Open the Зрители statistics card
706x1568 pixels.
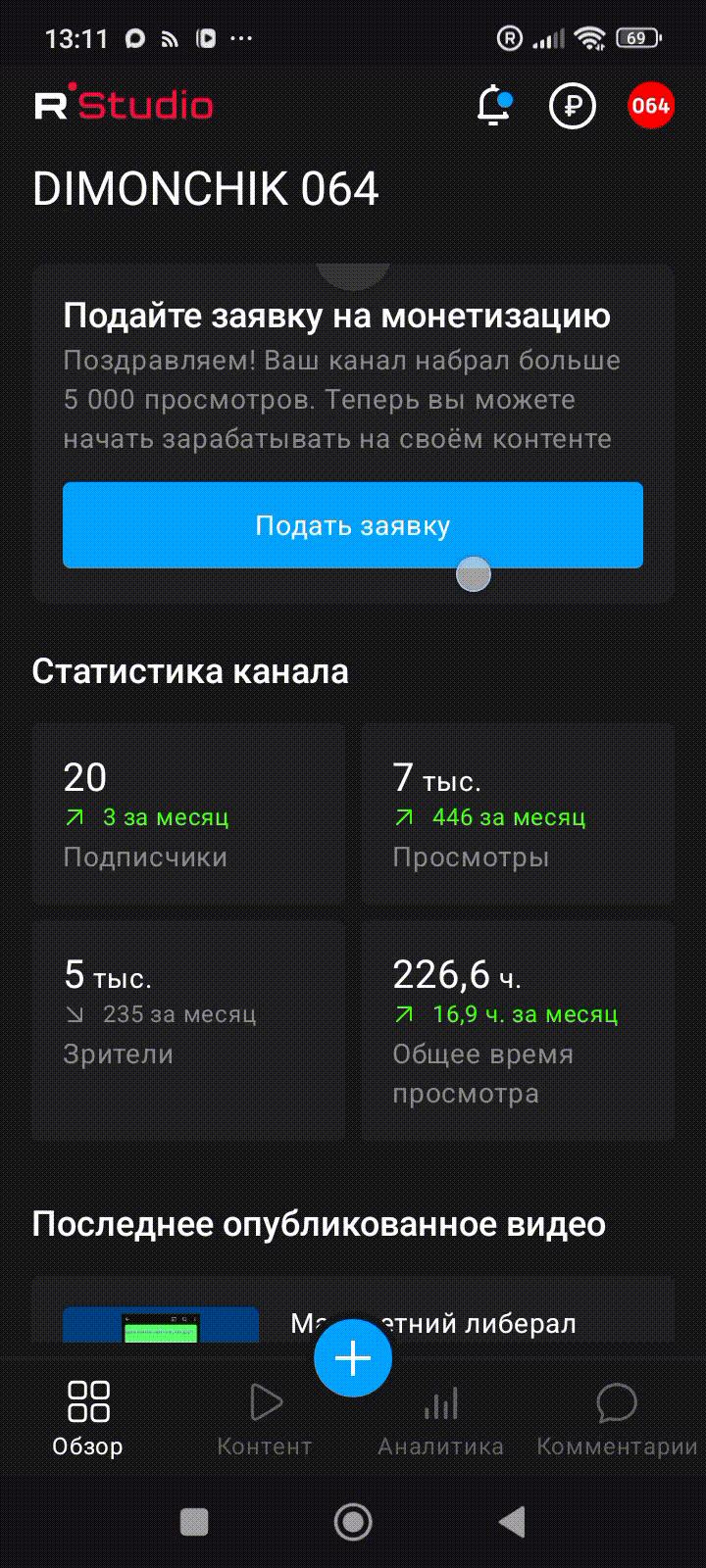coord(188,1029)
